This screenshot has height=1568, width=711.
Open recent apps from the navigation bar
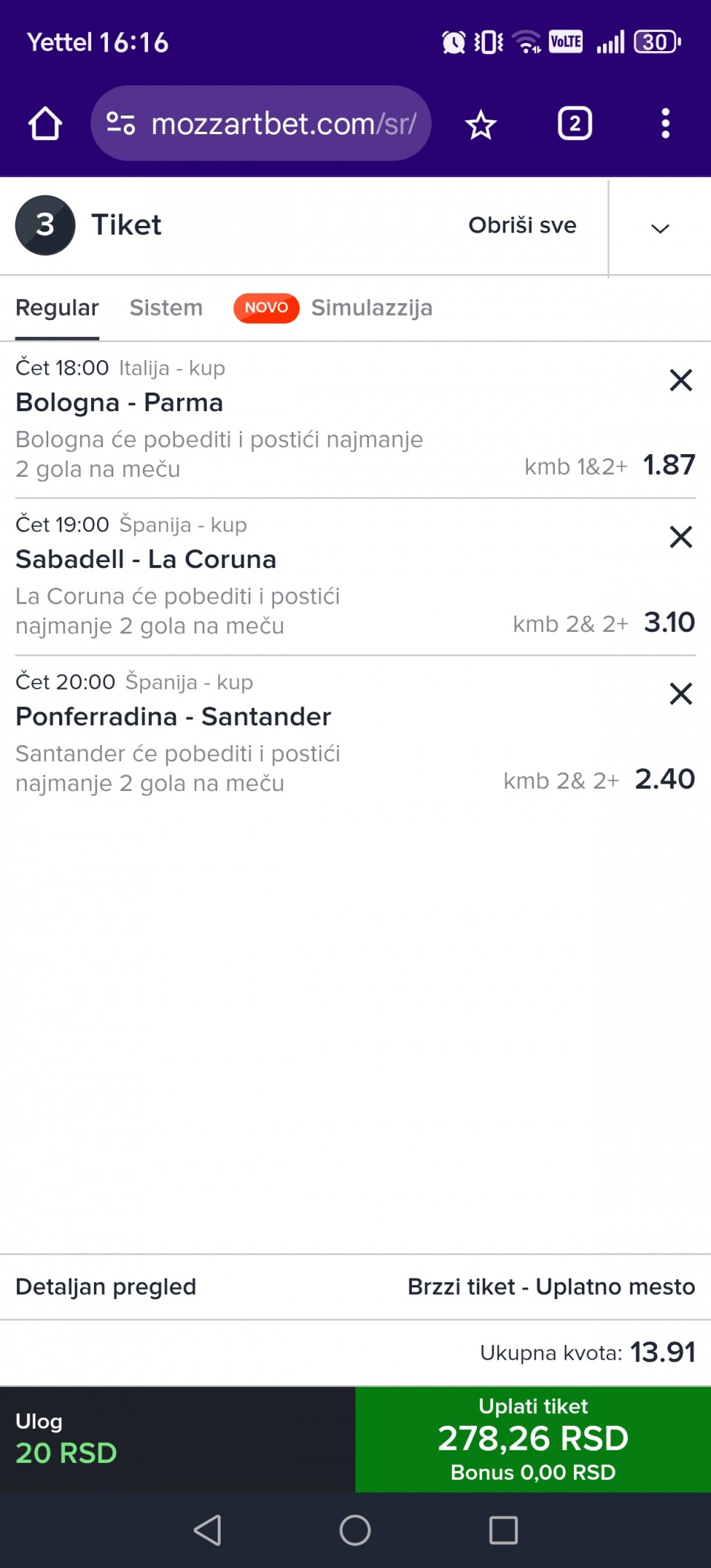[504, 1530]
